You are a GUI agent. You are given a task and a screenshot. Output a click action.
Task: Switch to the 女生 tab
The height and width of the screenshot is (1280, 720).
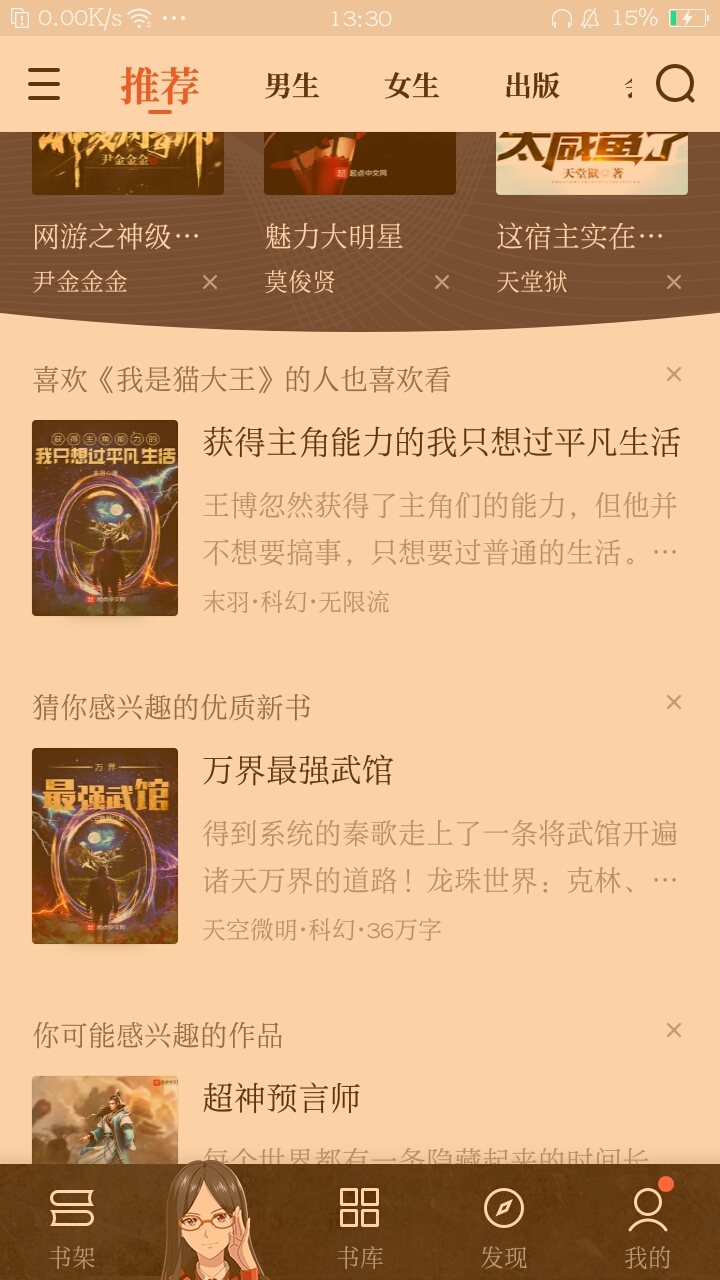coord(411,86)
